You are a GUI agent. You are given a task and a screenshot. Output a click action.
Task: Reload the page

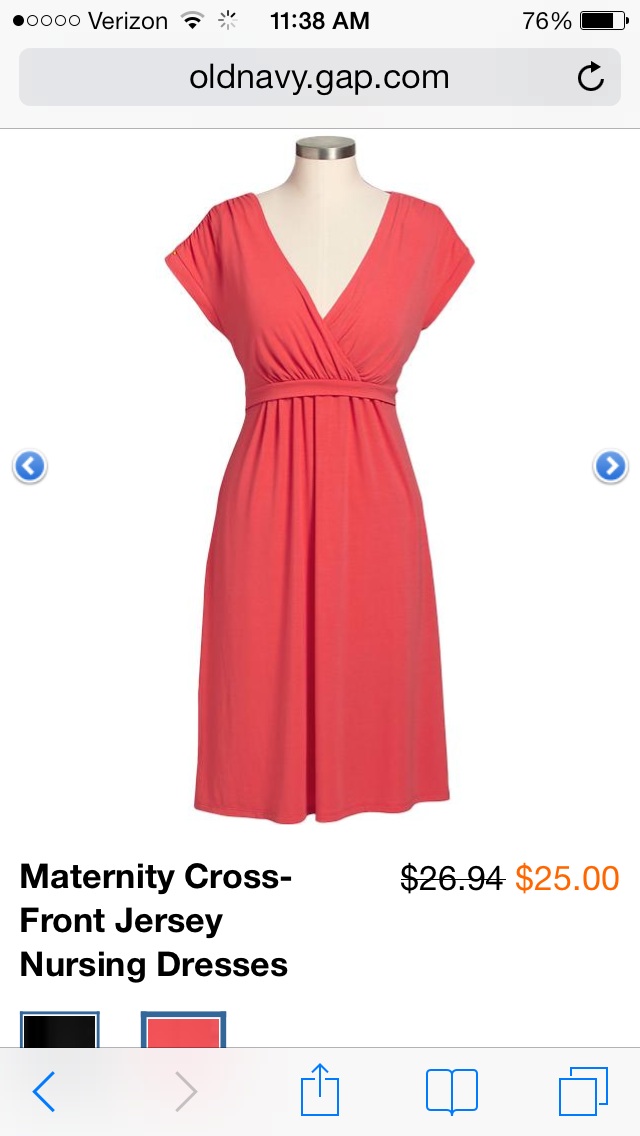[x=591, y=77]
